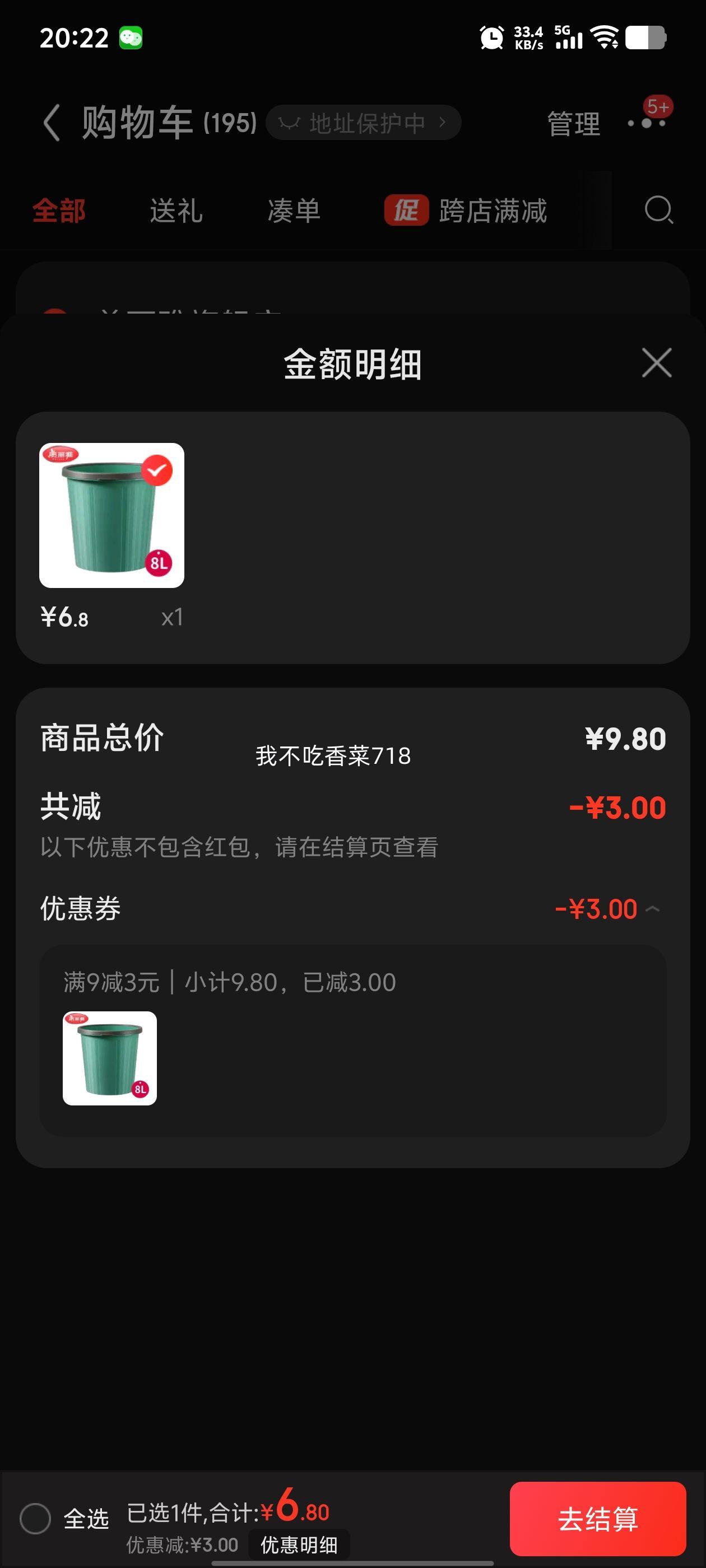Go back from the shopping cart
This screenshot has height=1568, width=706.
52,122
